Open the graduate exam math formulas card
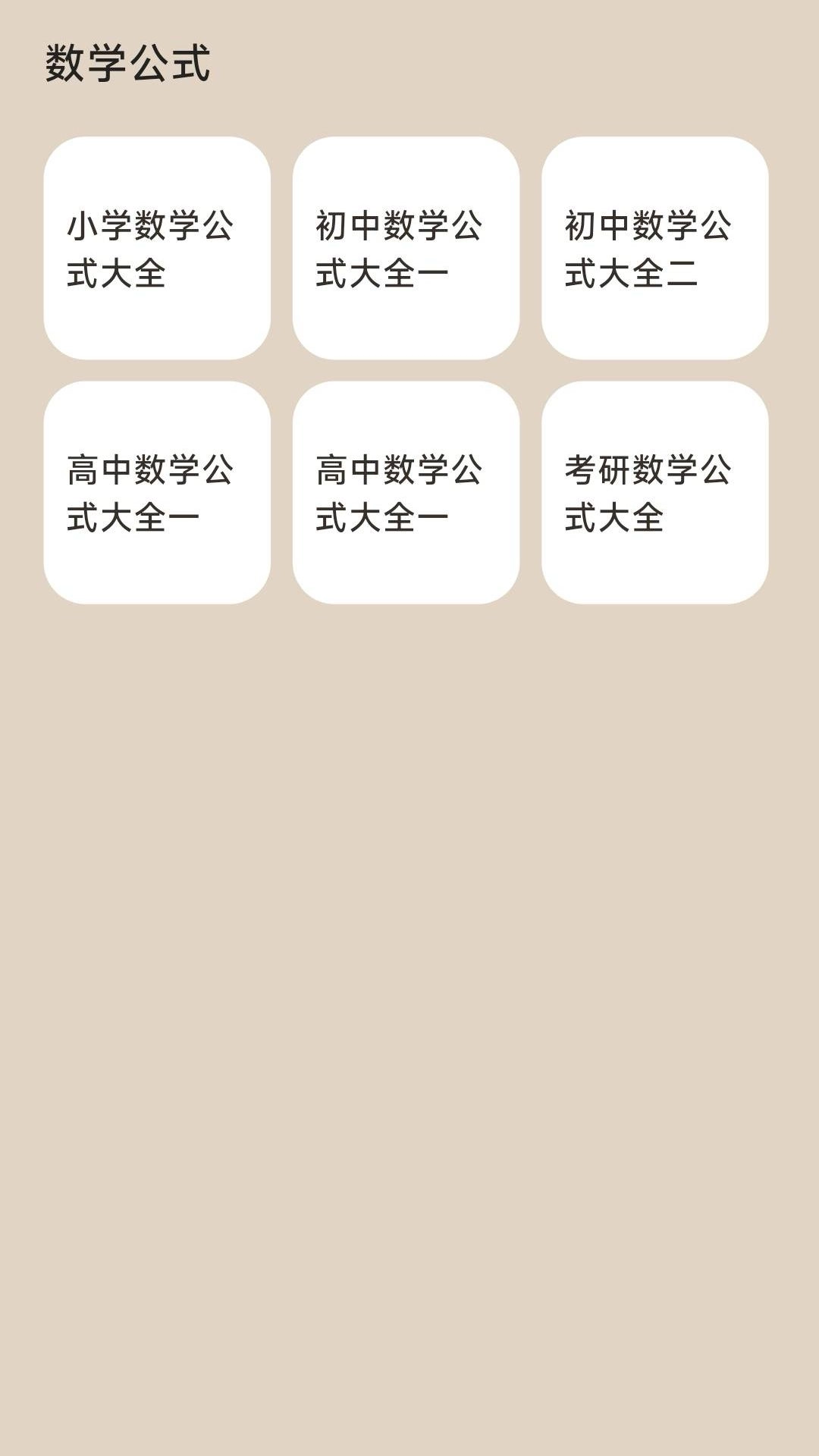The image size is (819, 1456). click(x=655, y=493)
